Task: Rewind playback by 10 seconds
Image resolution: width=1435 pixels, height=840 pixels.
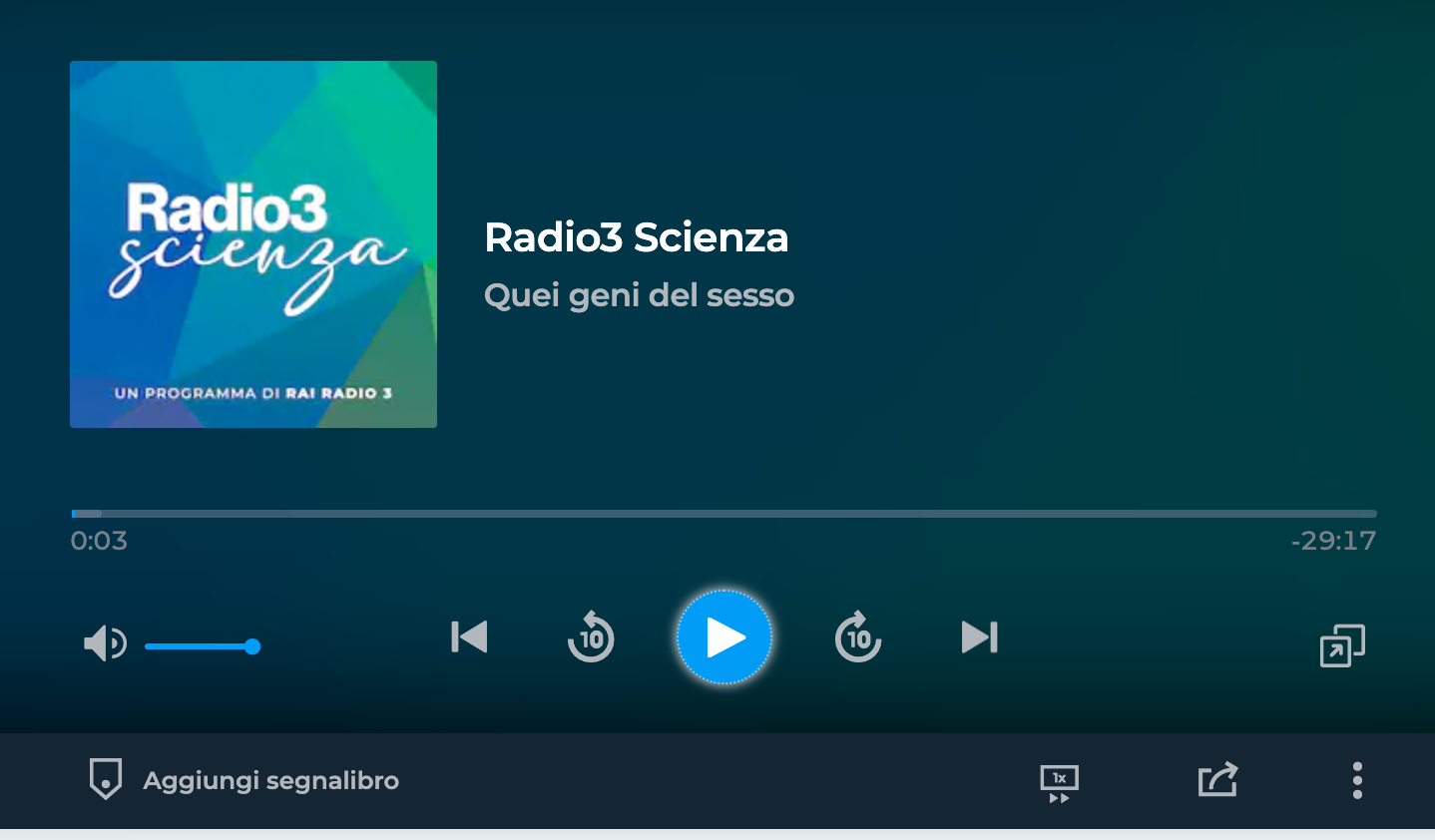Action: tap(591, 637)
